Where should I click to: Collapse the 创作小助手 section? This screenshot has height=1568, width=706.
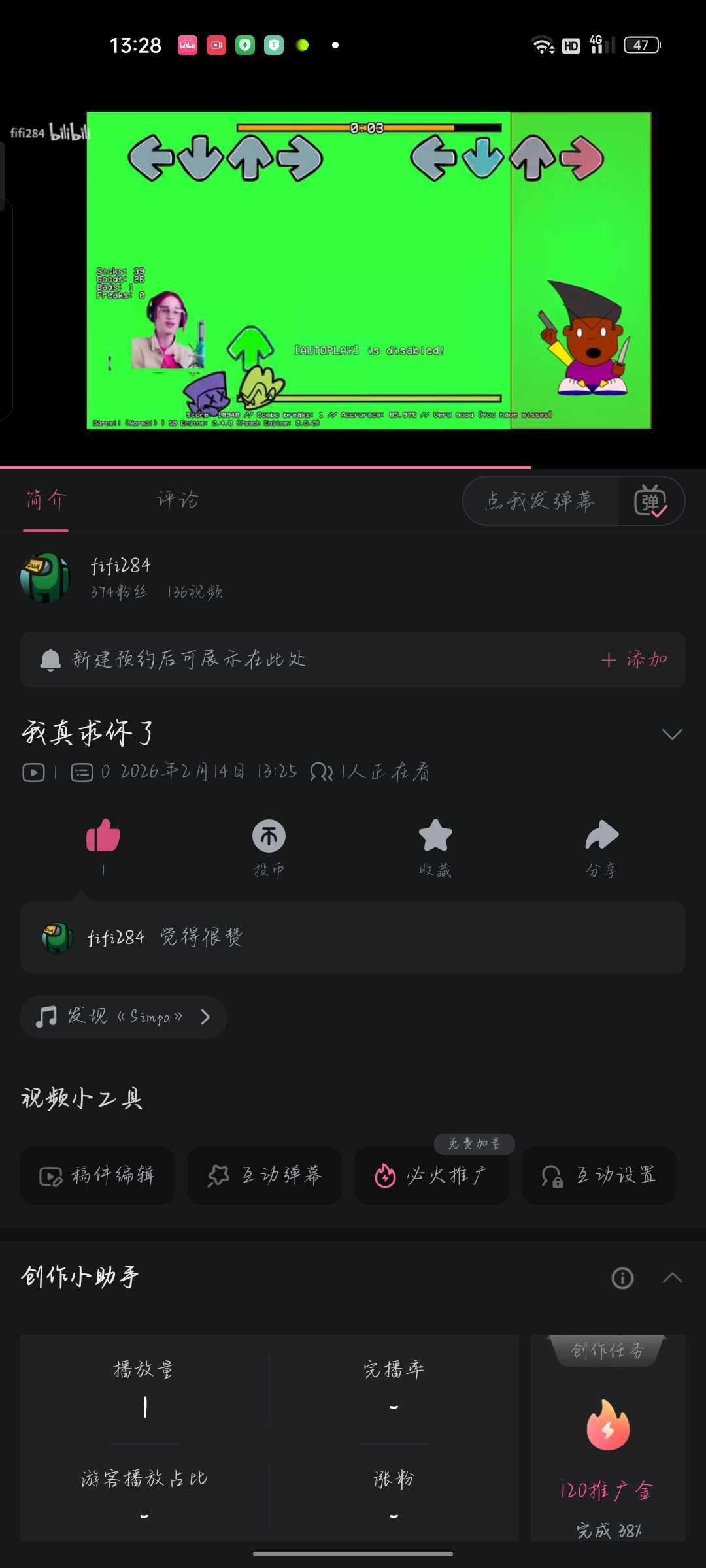click(x=672, y=1278)
